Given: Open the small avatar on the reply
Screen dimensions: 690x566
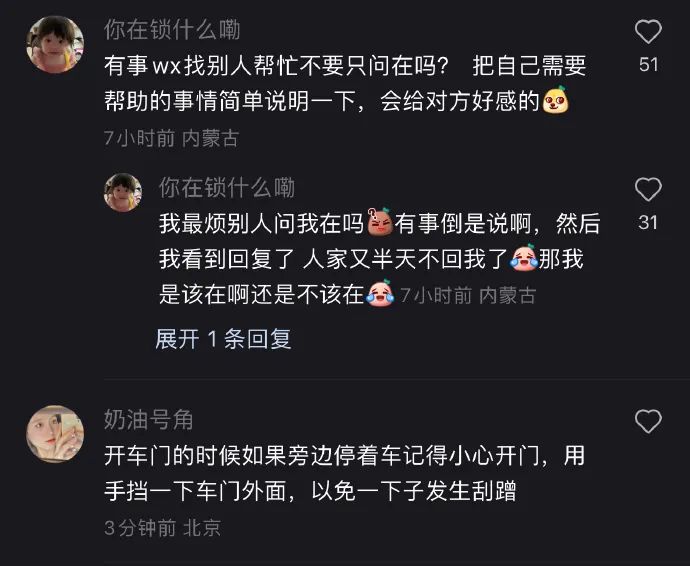Looking at the screenshot, I should [x=123, y=192].
